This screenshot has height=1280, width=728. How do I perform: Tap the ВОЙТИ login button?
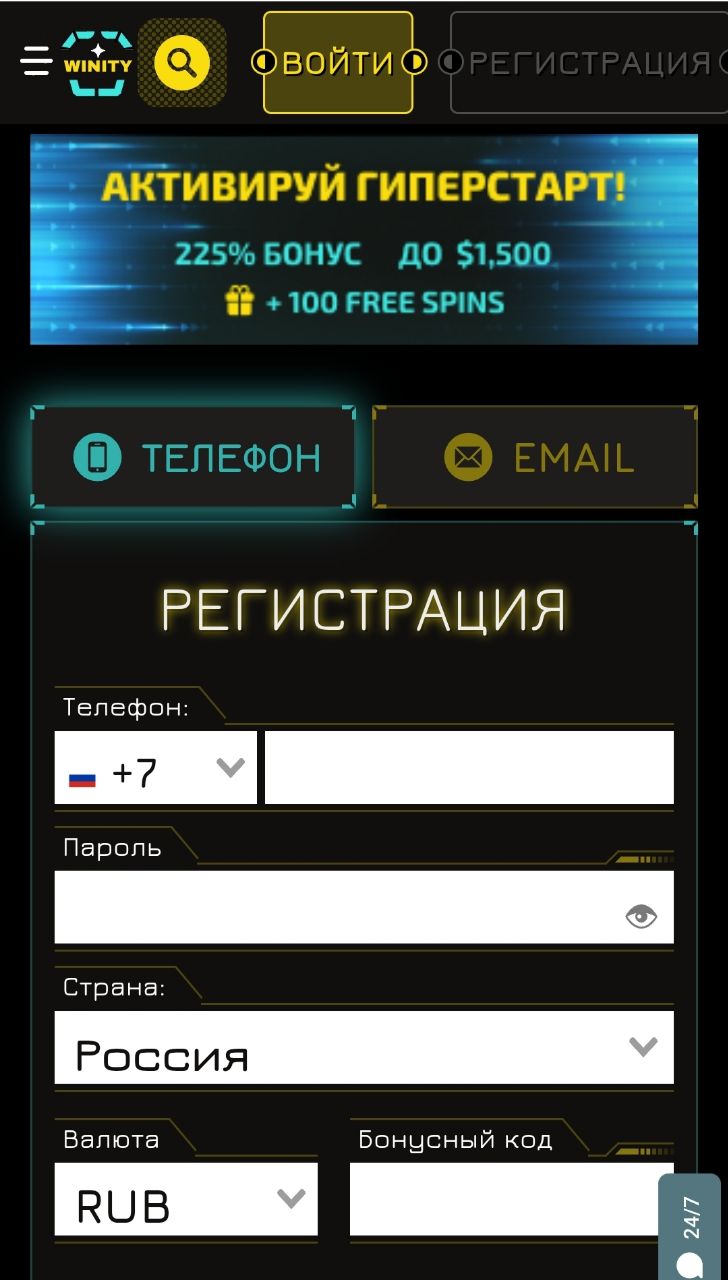pos(338,63)
